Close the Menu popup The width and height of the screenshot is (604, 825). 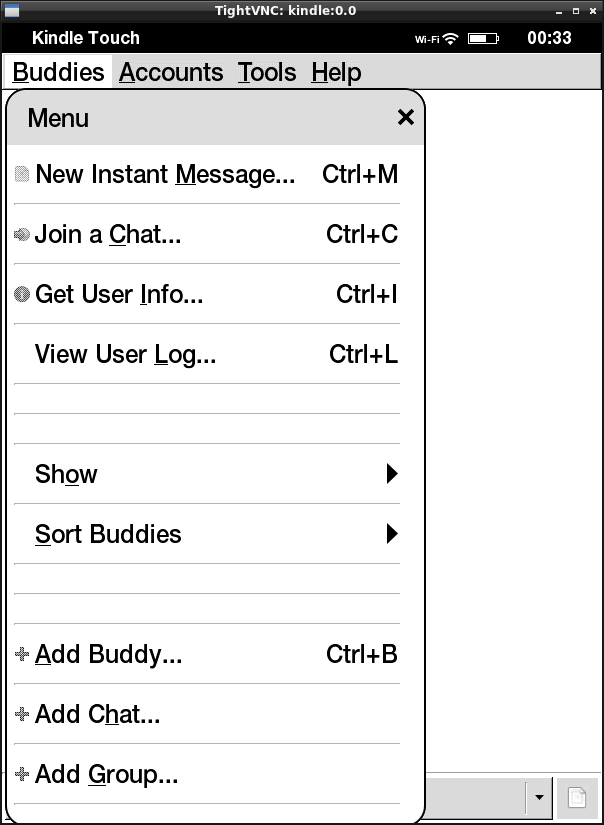coord(405,118)
